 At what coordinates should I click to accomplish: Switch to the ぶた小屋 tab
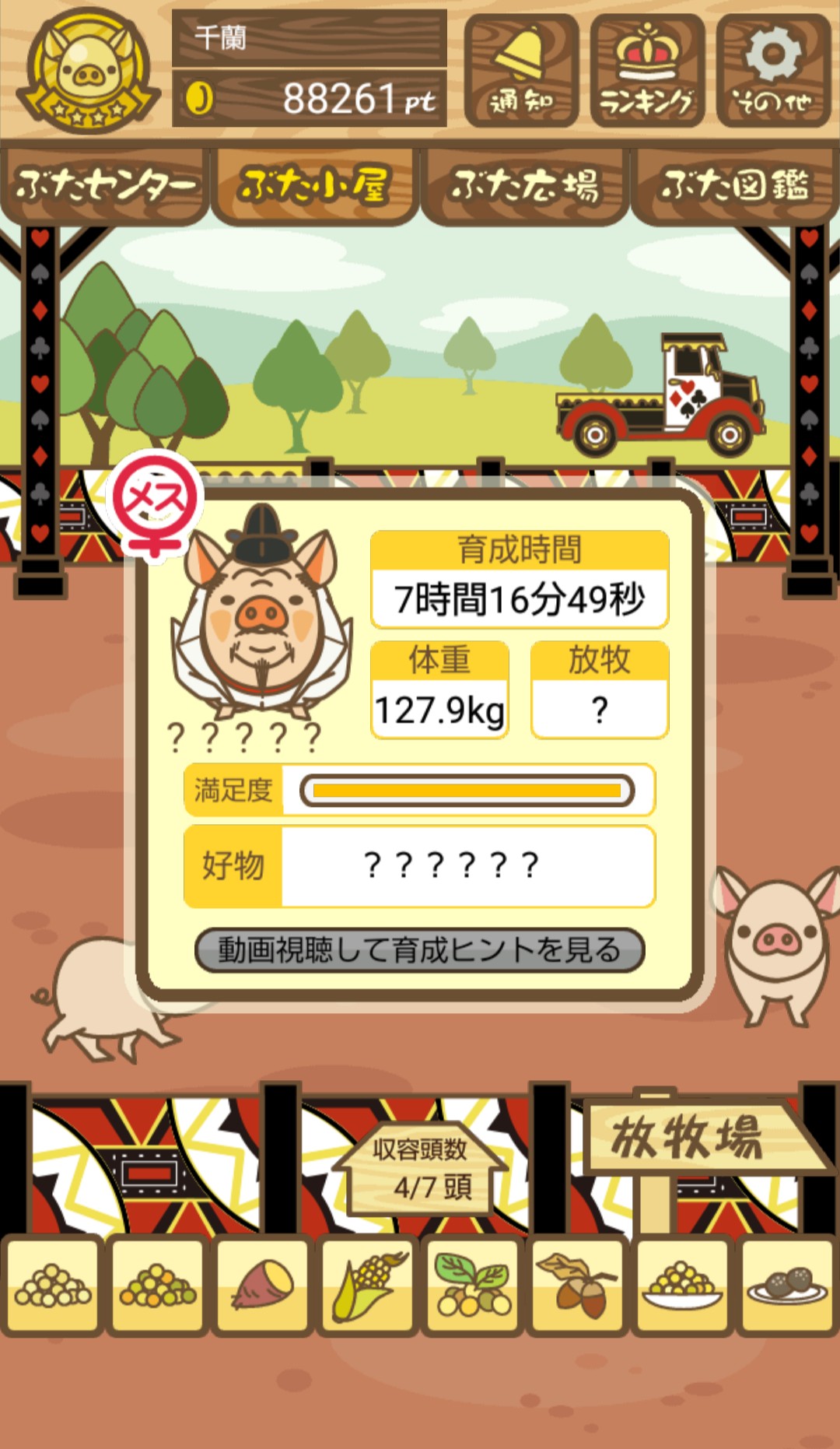(x=314, y=185)
